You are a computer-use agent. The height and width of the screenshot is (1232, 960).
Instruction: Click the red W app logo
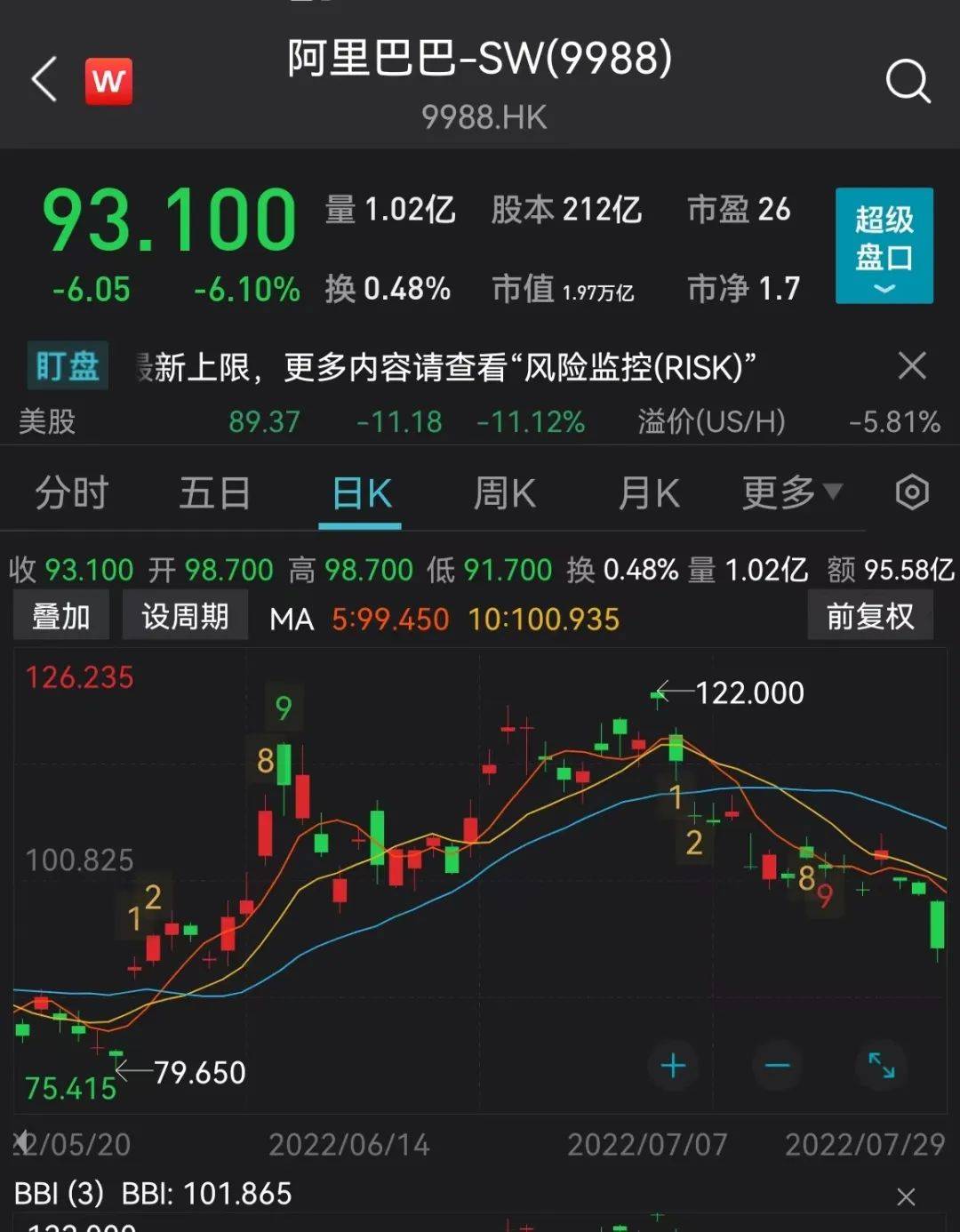click(x=108, y=81)
